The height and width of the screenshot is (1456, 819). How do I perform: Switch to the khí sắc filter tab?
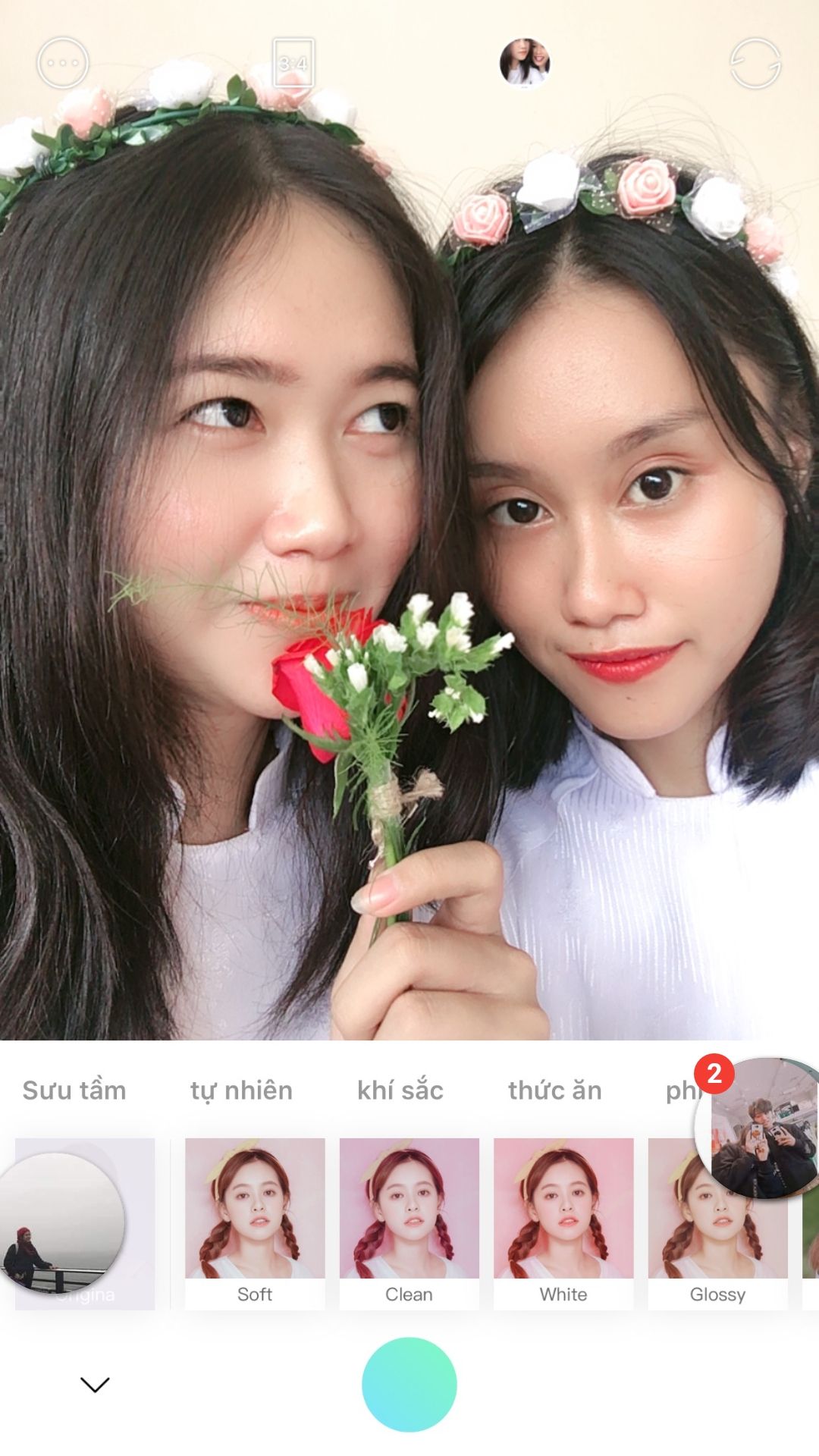click(400, 1090)
